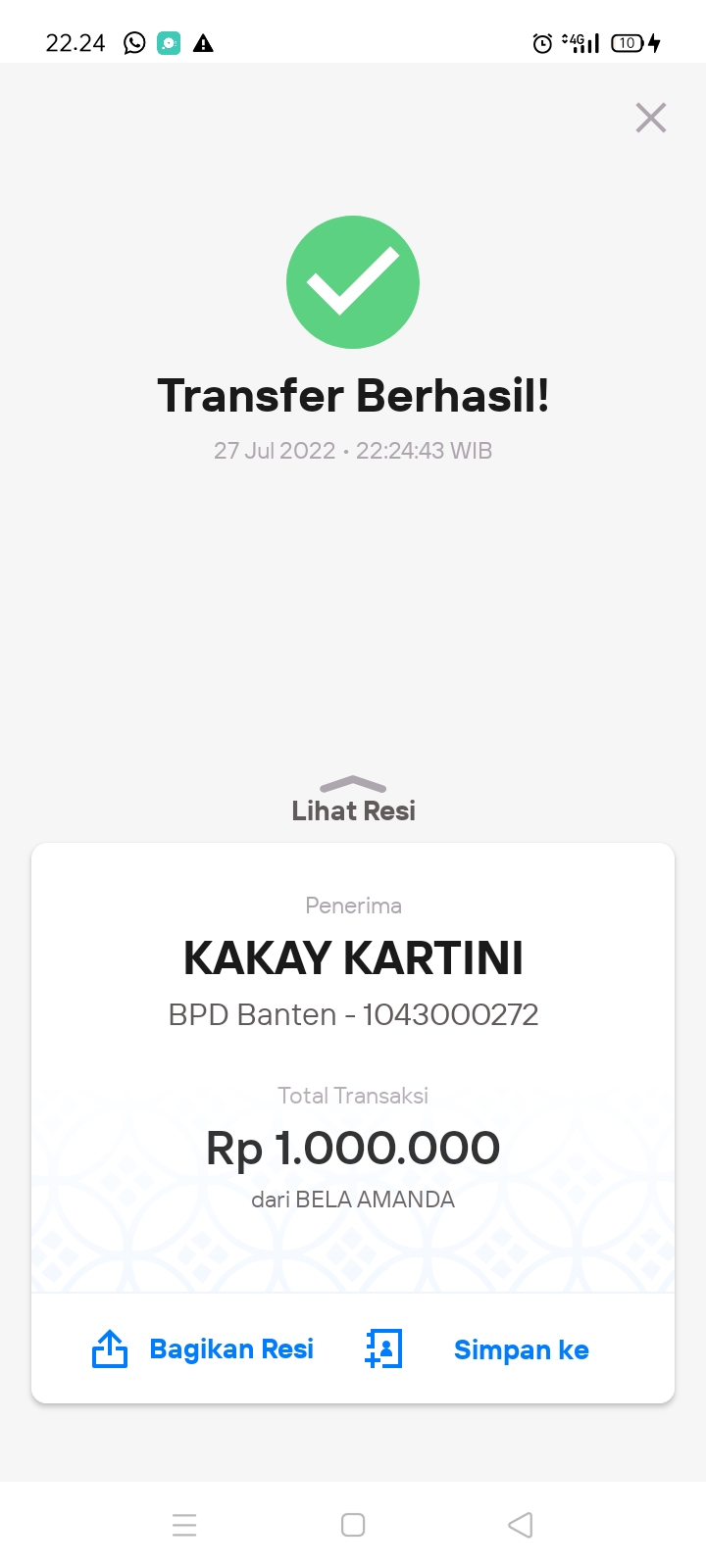Open recent apps from the navigation bar
Viewport: 706px width, 1568px height.
pyautogui.click(x=184, y=1525)
